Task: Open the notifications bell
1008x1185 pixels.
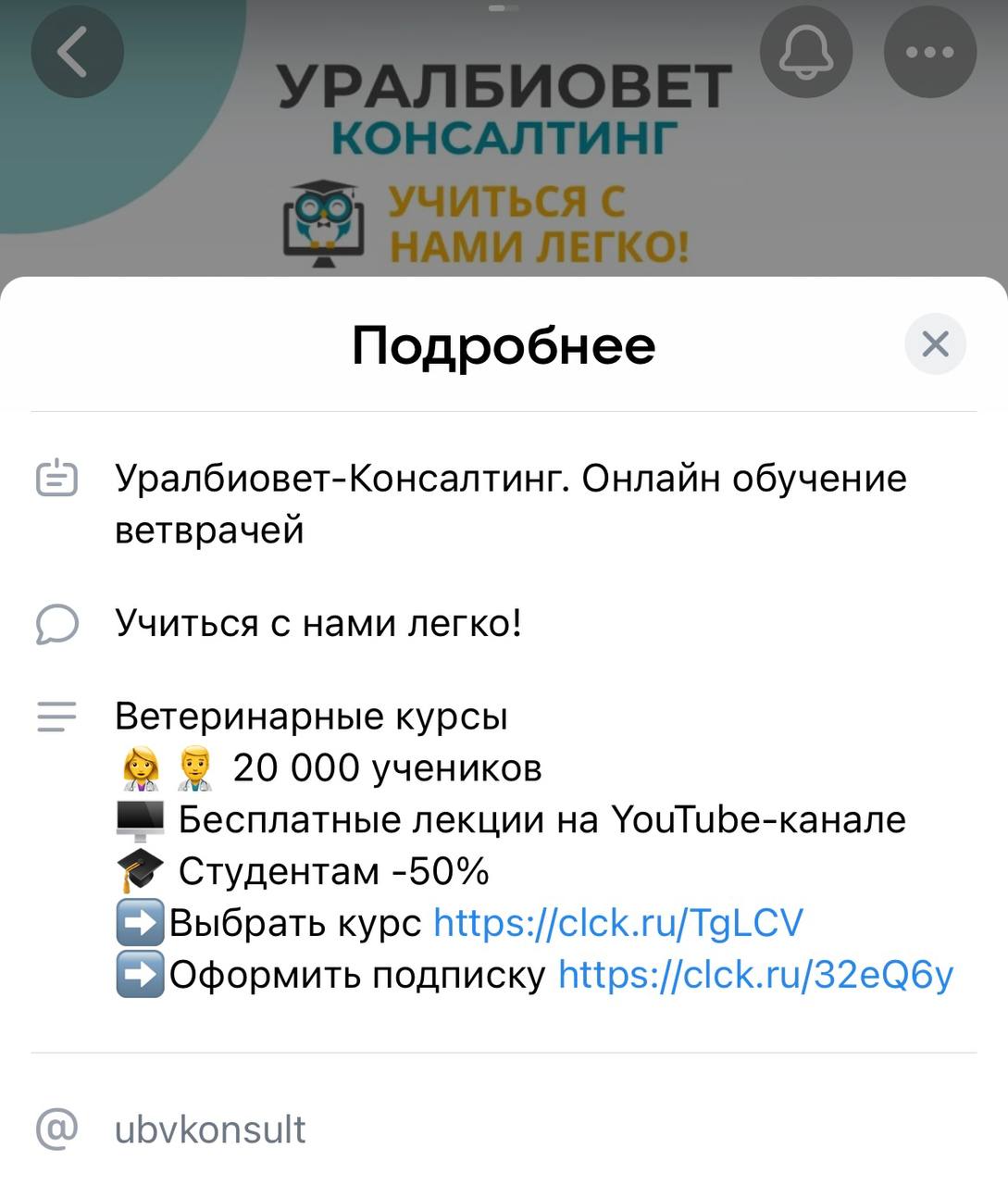Action: [x=805, y=52]
